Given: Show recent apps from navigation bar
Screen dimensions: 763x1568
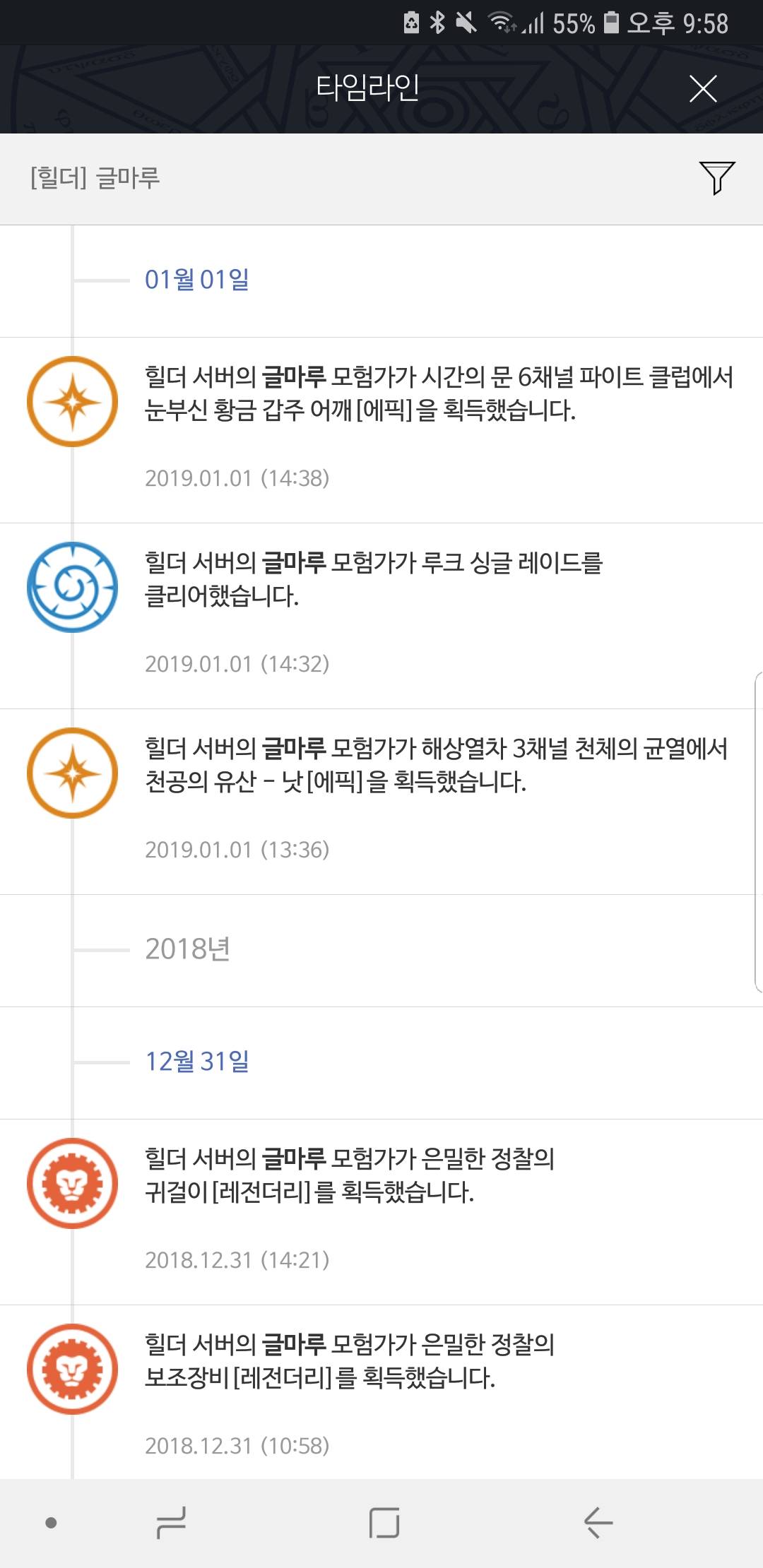Looking at the screenshot, I should click(x=171, y=1523).
